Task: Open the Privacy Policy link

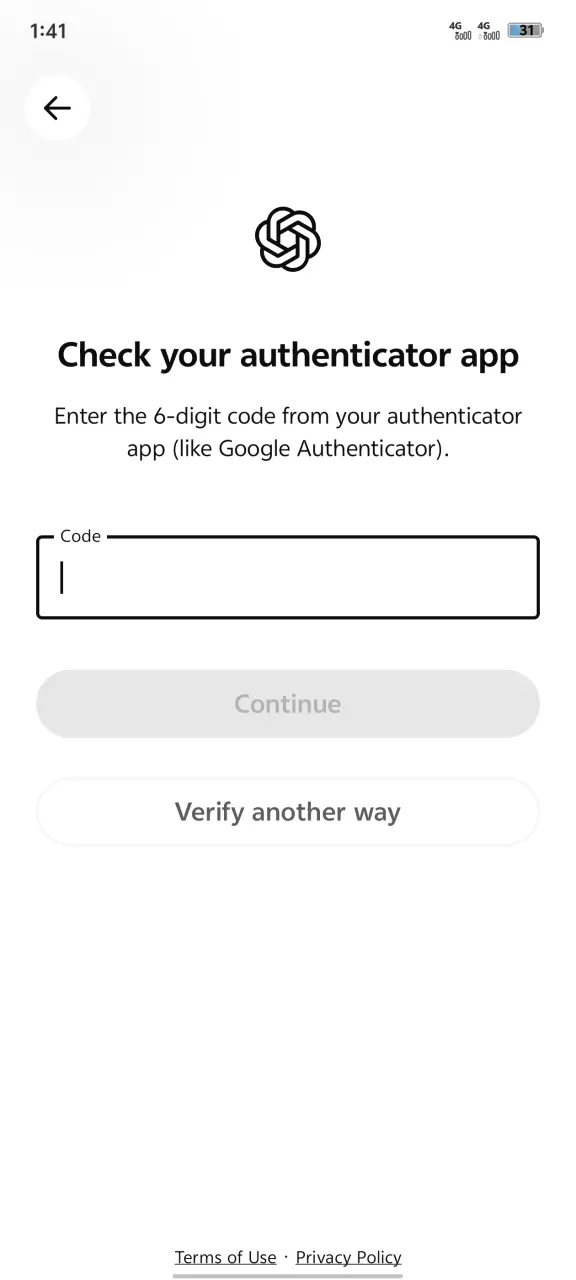Action: pyautogui.click(x=348, y=1257)
